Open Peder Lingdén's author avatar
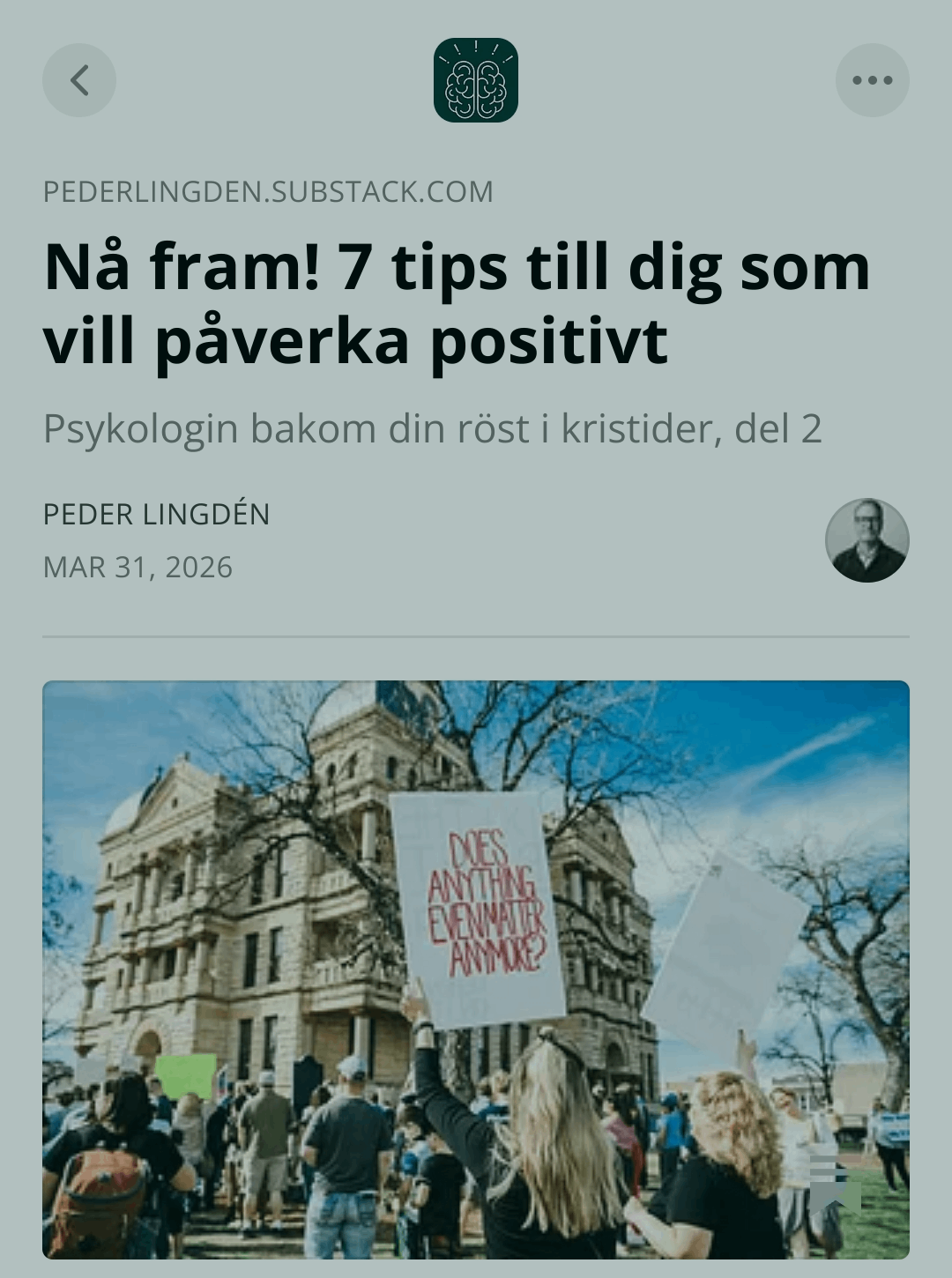This screenshot has height=1278, width=952. point(866,540)
